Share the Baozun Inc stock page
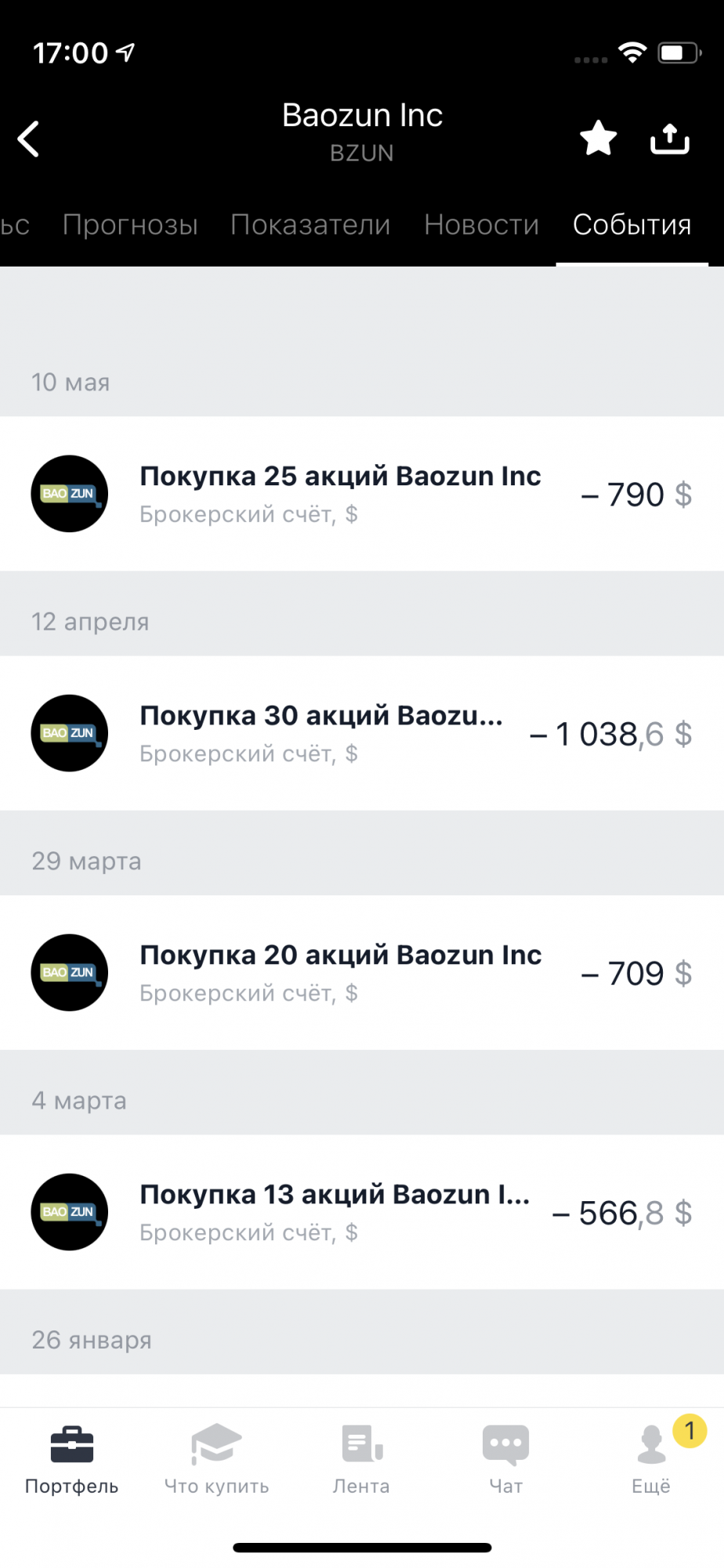Screen dimensions: 724x1568 670,138
